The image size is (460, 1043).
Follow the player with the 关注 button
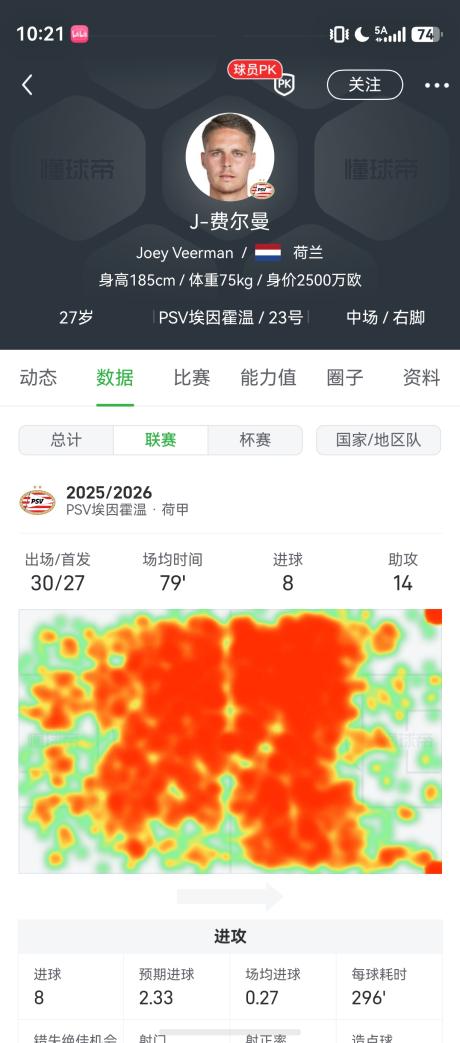click(x=365, y=85)
